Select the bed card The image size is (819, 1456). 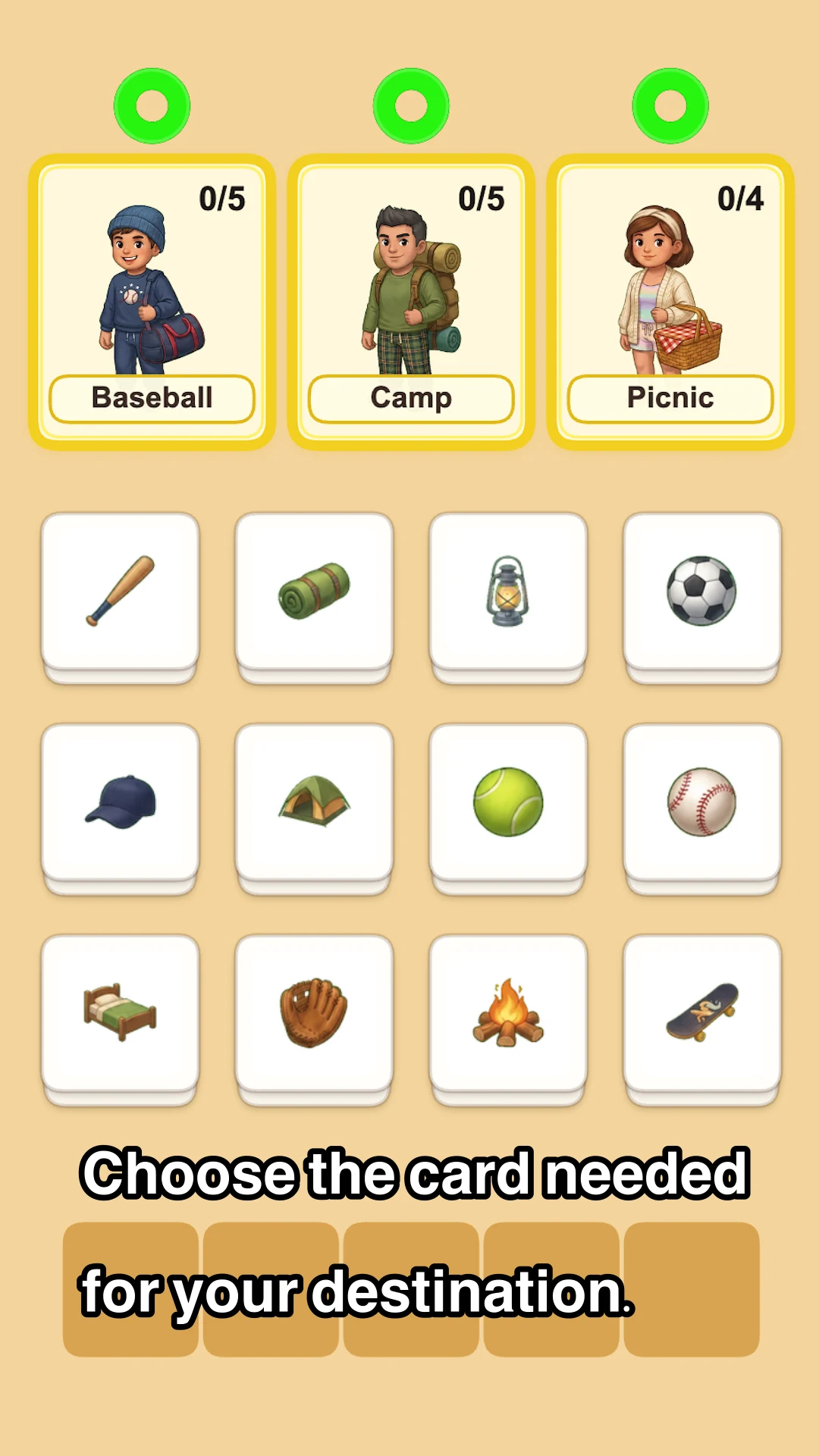(121, 1013)
